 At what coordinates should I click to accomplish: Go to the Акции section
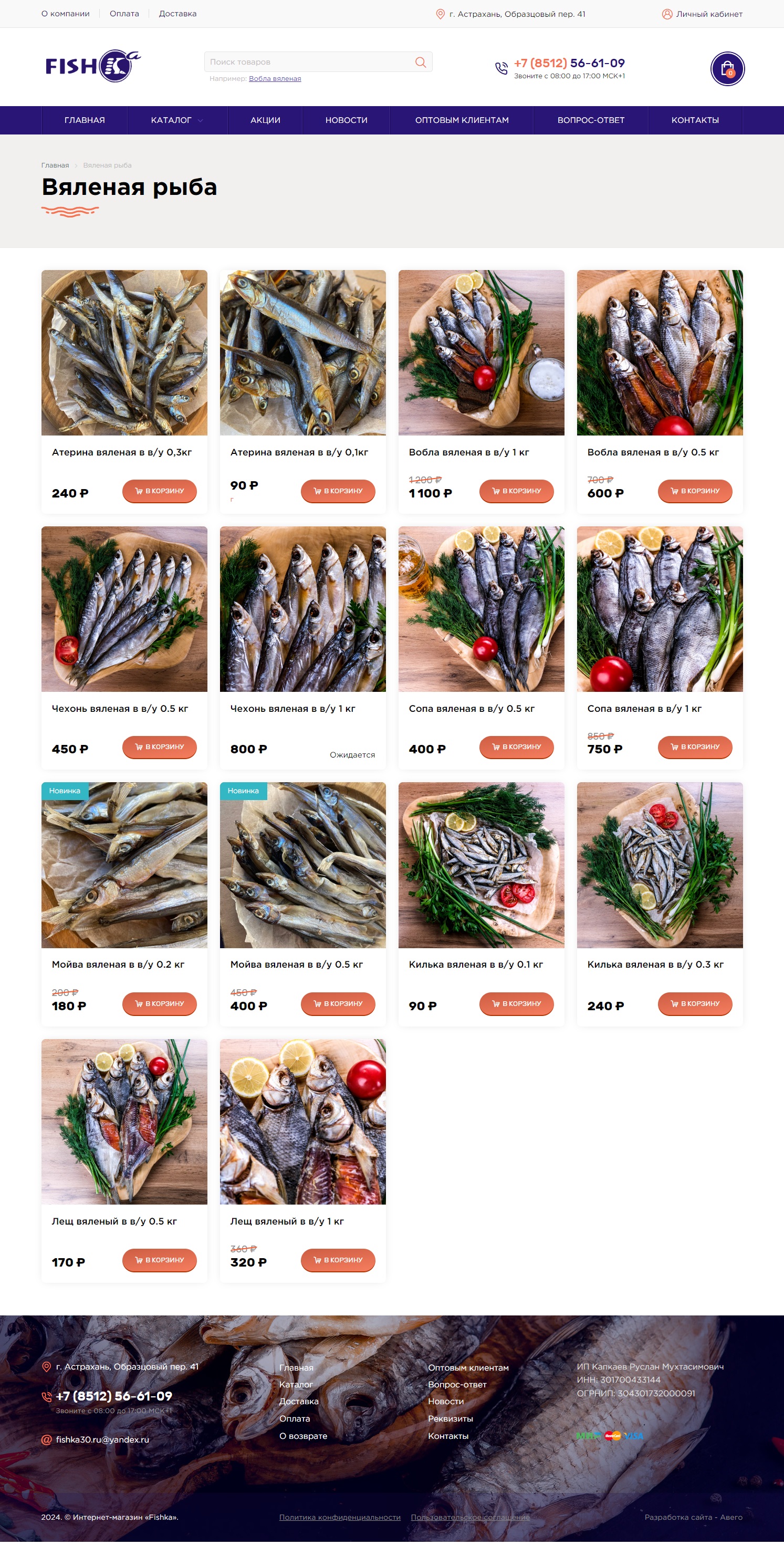(x=265, y=120)
